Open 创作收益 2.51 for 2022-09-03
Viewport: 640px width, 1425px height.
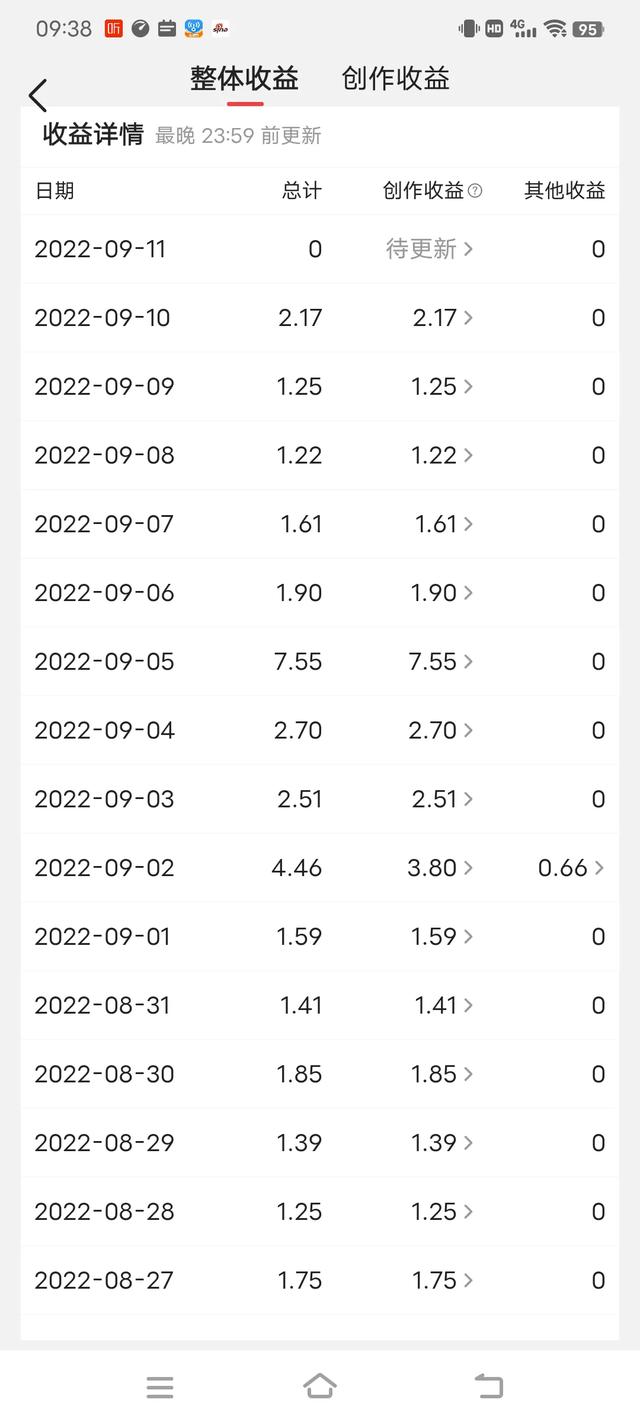pos(442,799)
